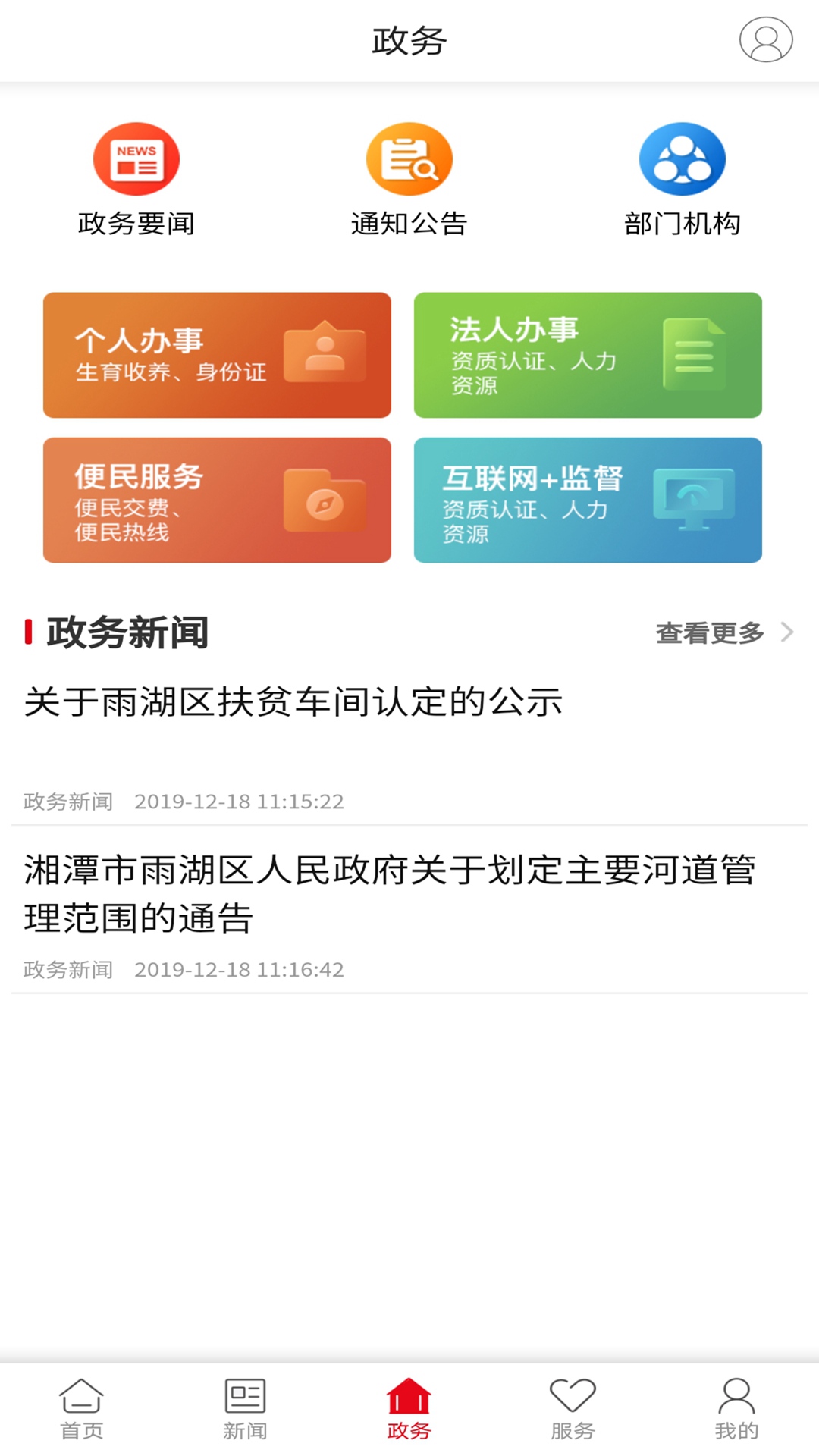819x1456 pixels.
Task: Open the 通知公告 announcements icon
Action: tap(409, 158)
